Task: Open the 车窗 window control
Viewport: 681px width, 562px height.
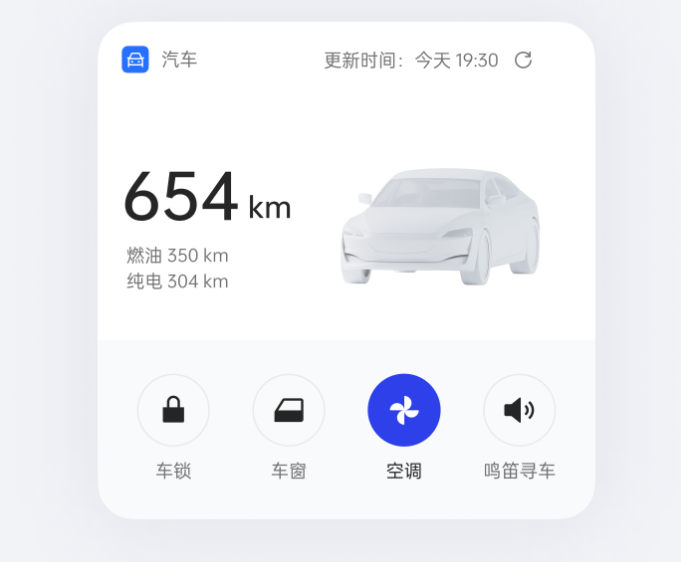Action: point(288,410)
